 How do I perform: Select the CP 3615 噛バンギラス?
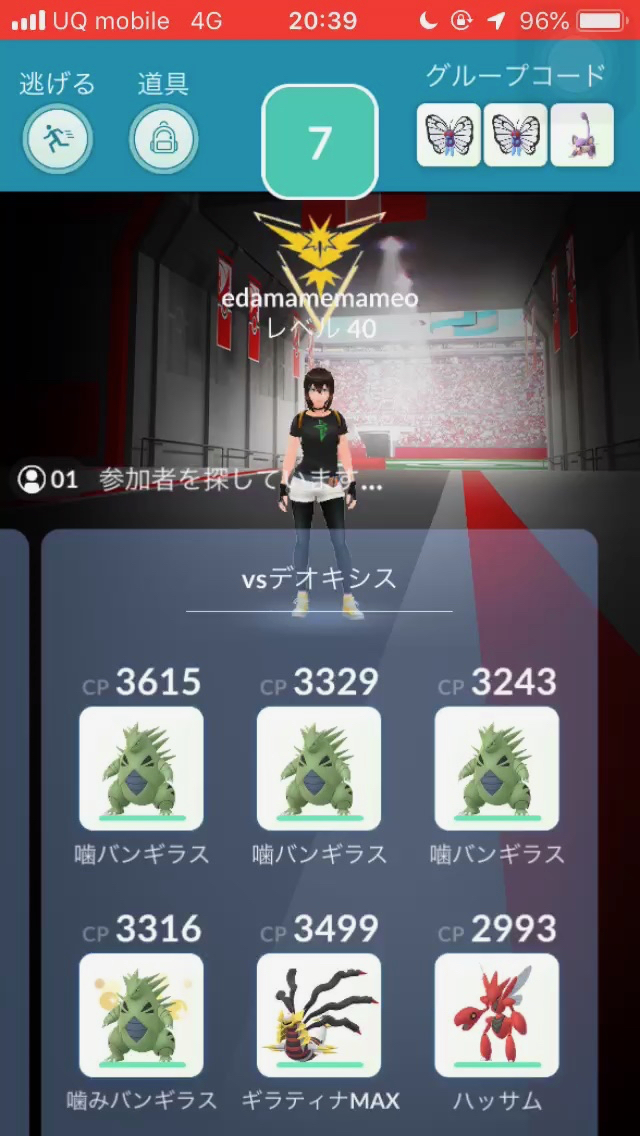click(x=141, y=768)
